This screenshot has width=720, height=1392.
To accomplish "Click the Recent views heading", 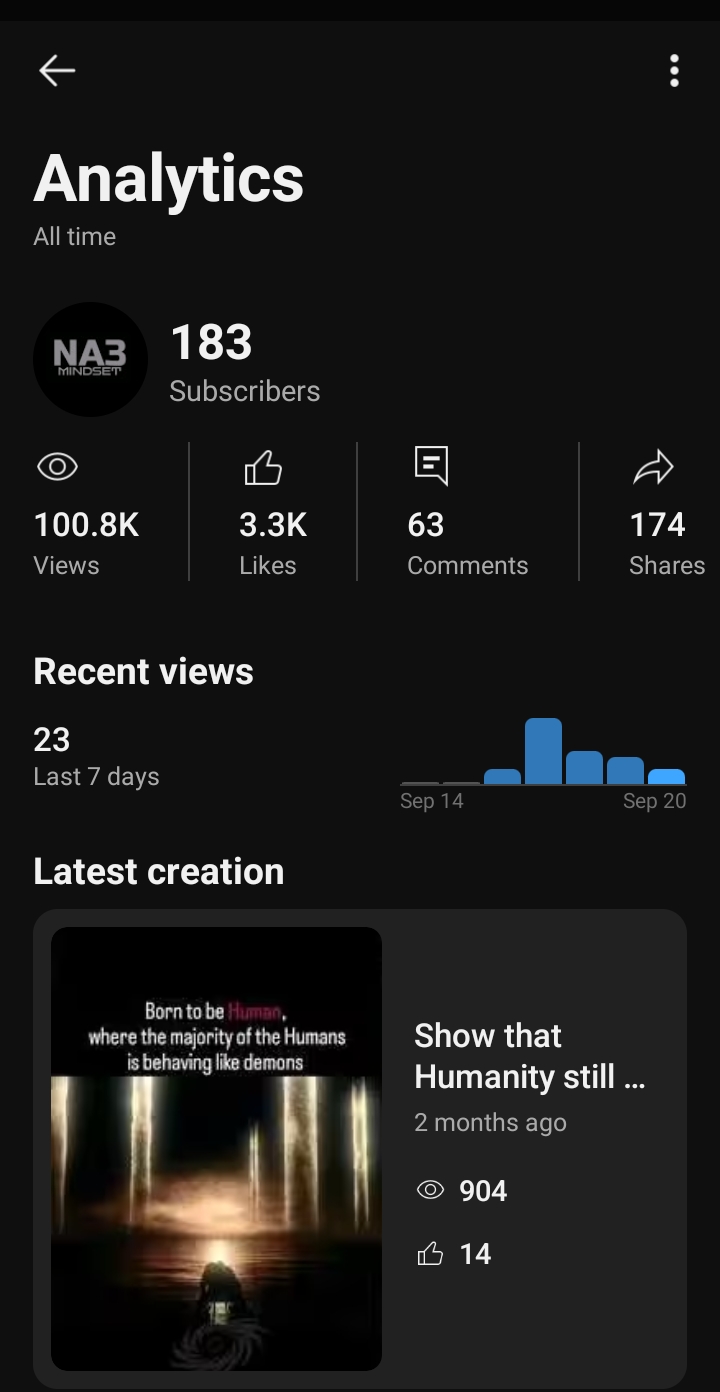I will coord(143,671).
